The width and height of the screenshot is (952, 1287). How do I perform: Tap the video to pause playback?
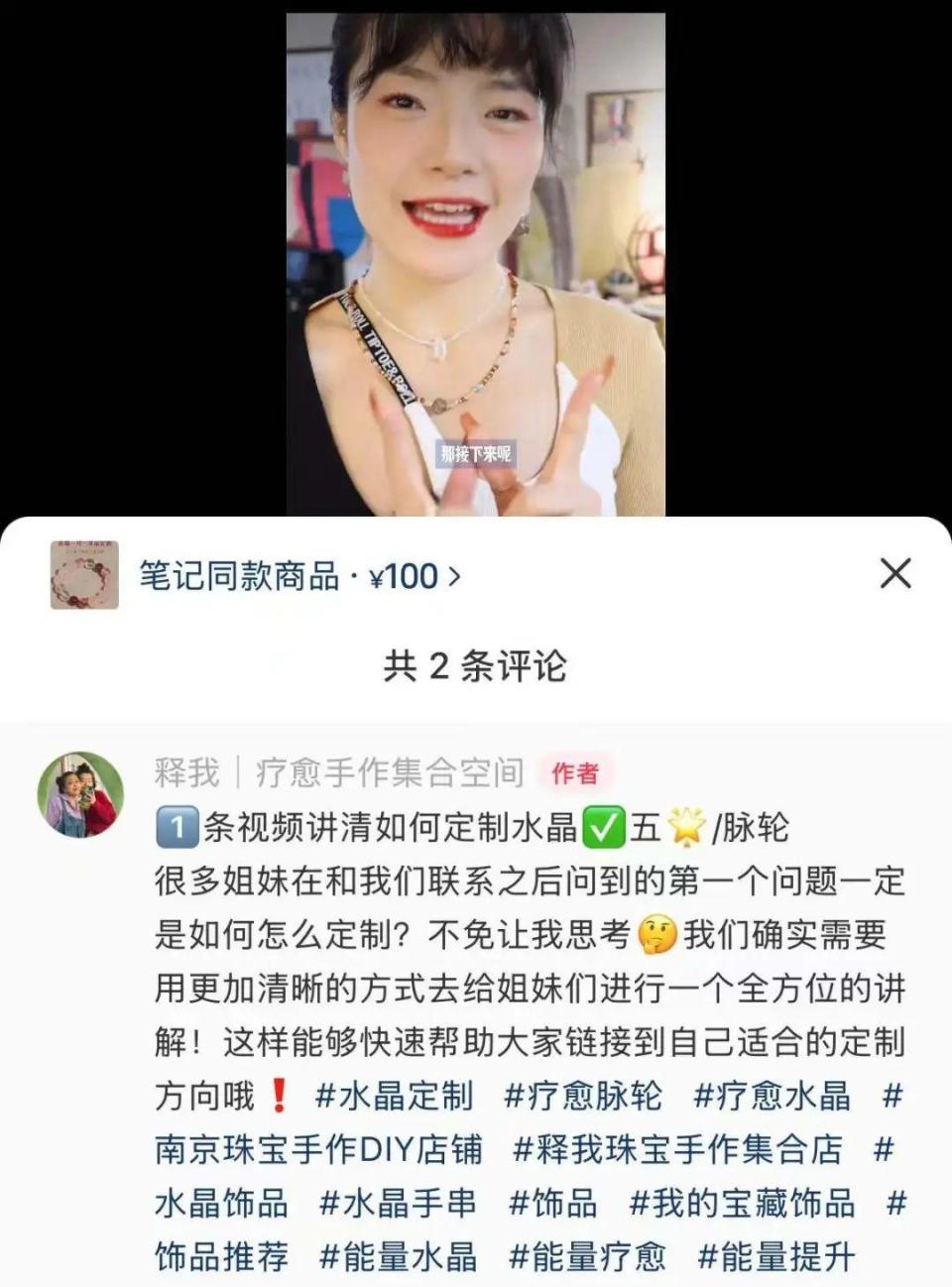click(x=476, y=258)
